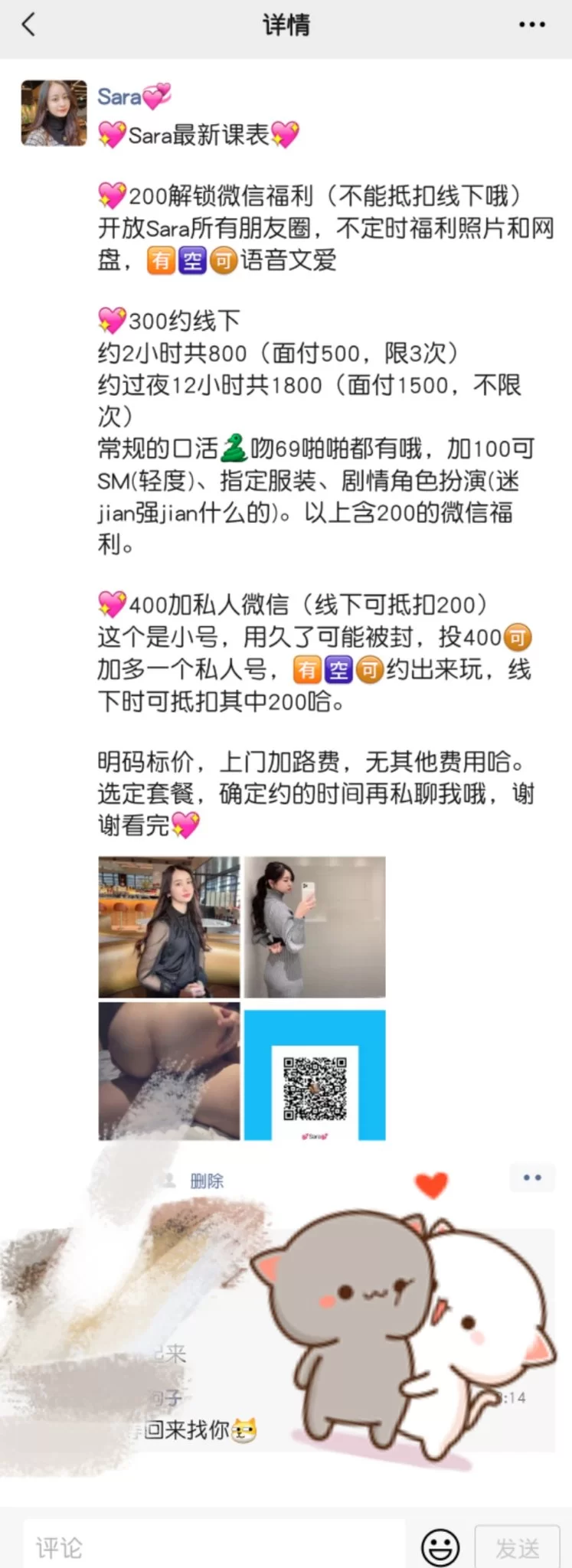Viewport: 572px width, 1568px height.
Task: Open the emoji picker
Action: 441,1548
